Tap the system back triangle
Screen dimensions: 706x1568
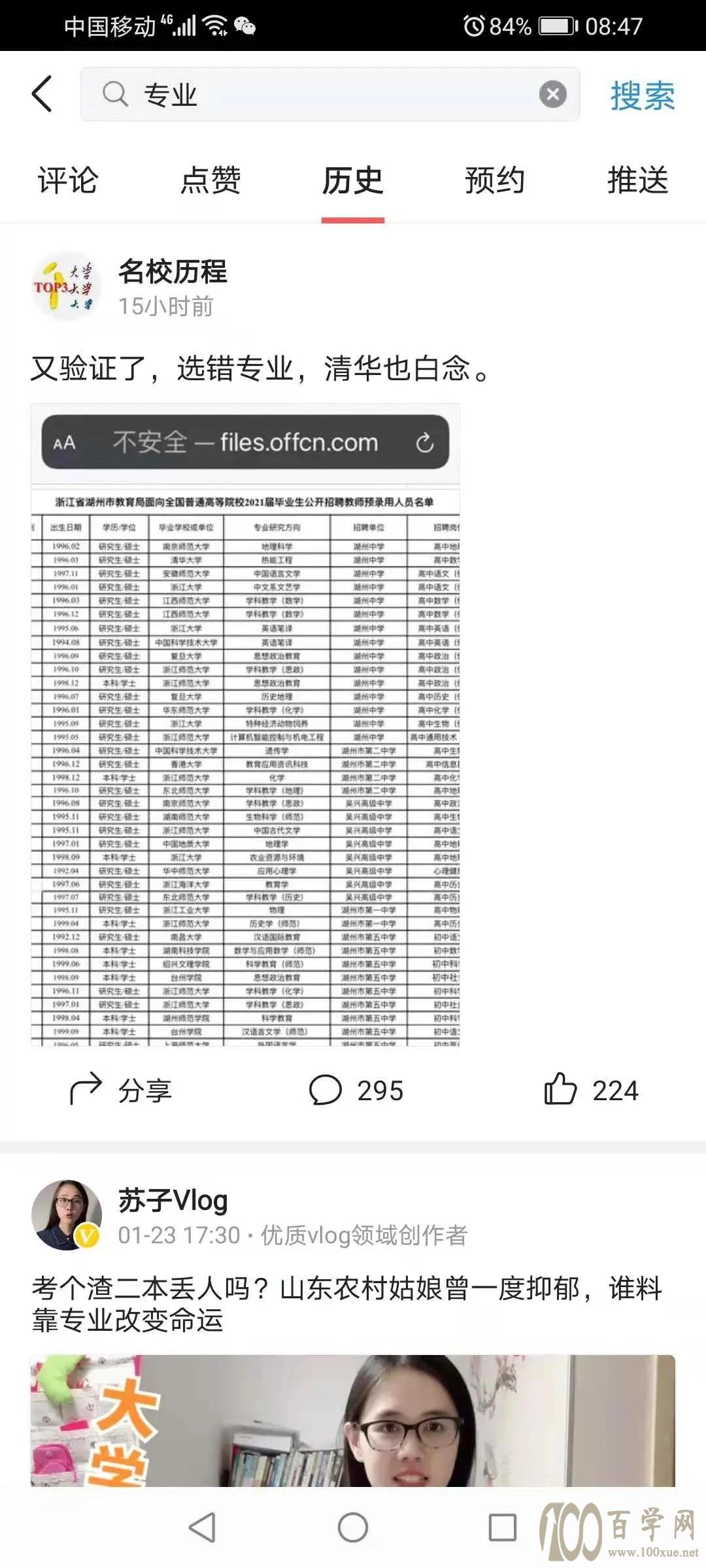(x=202, y=1527)
